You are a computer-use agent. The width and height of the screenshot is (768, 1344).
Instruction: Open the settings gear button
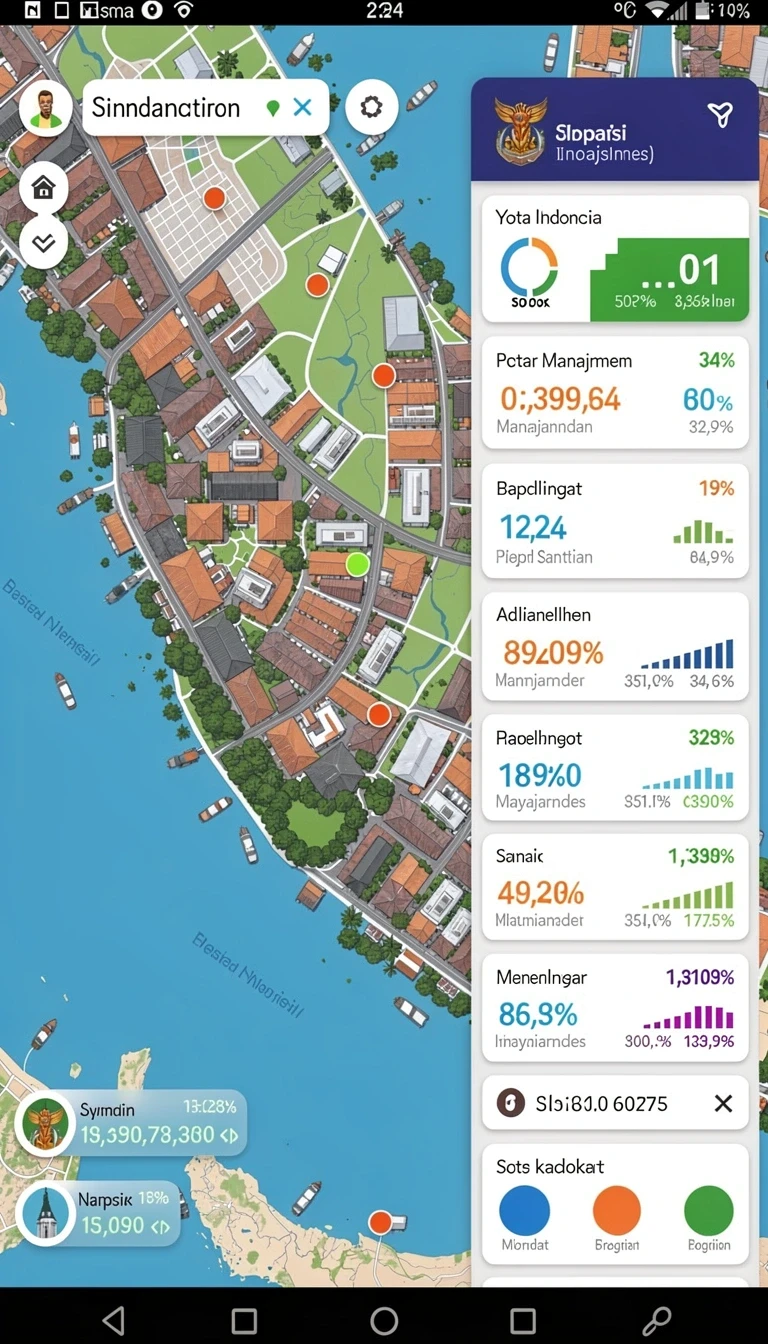click(x=371, y=107)
